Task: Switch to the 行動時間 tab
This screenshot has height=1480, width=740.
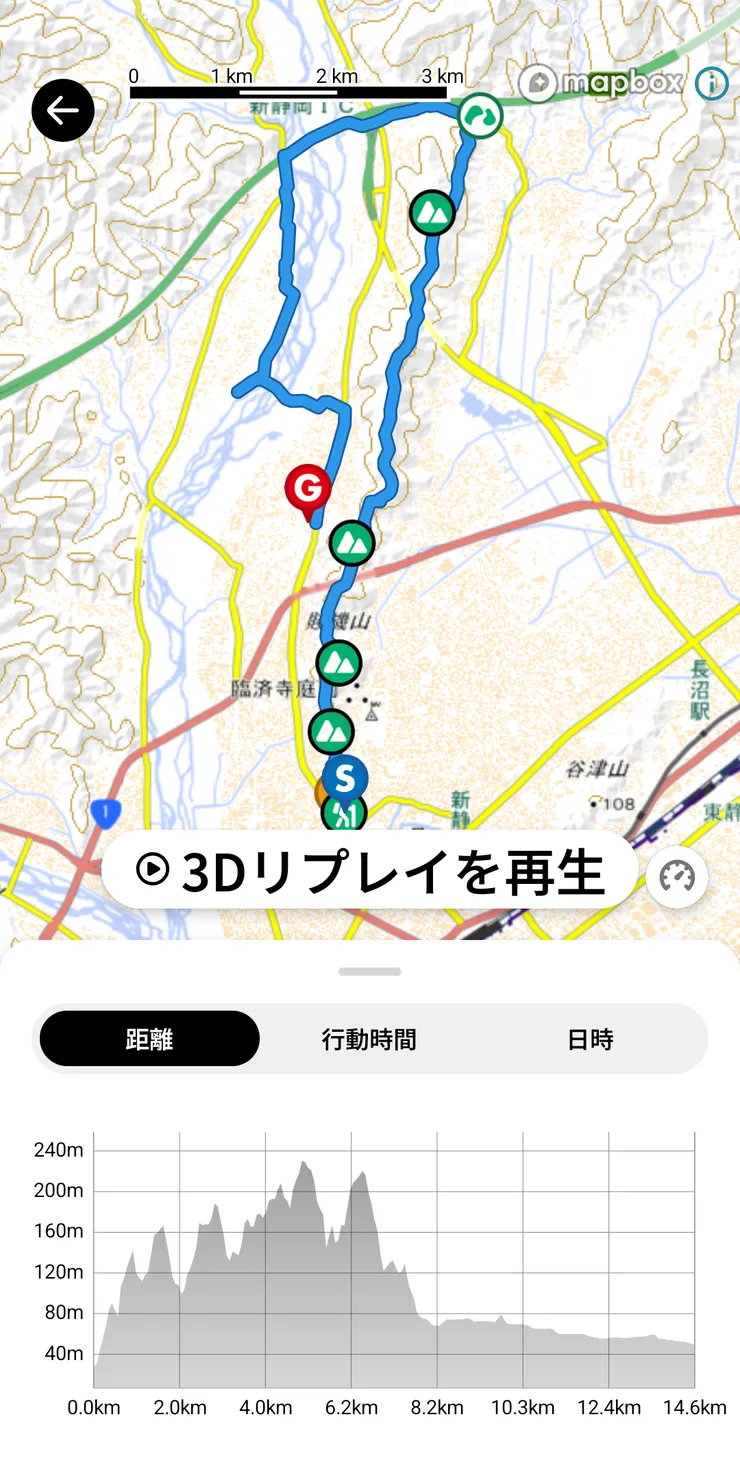Action: [370, 1038]
